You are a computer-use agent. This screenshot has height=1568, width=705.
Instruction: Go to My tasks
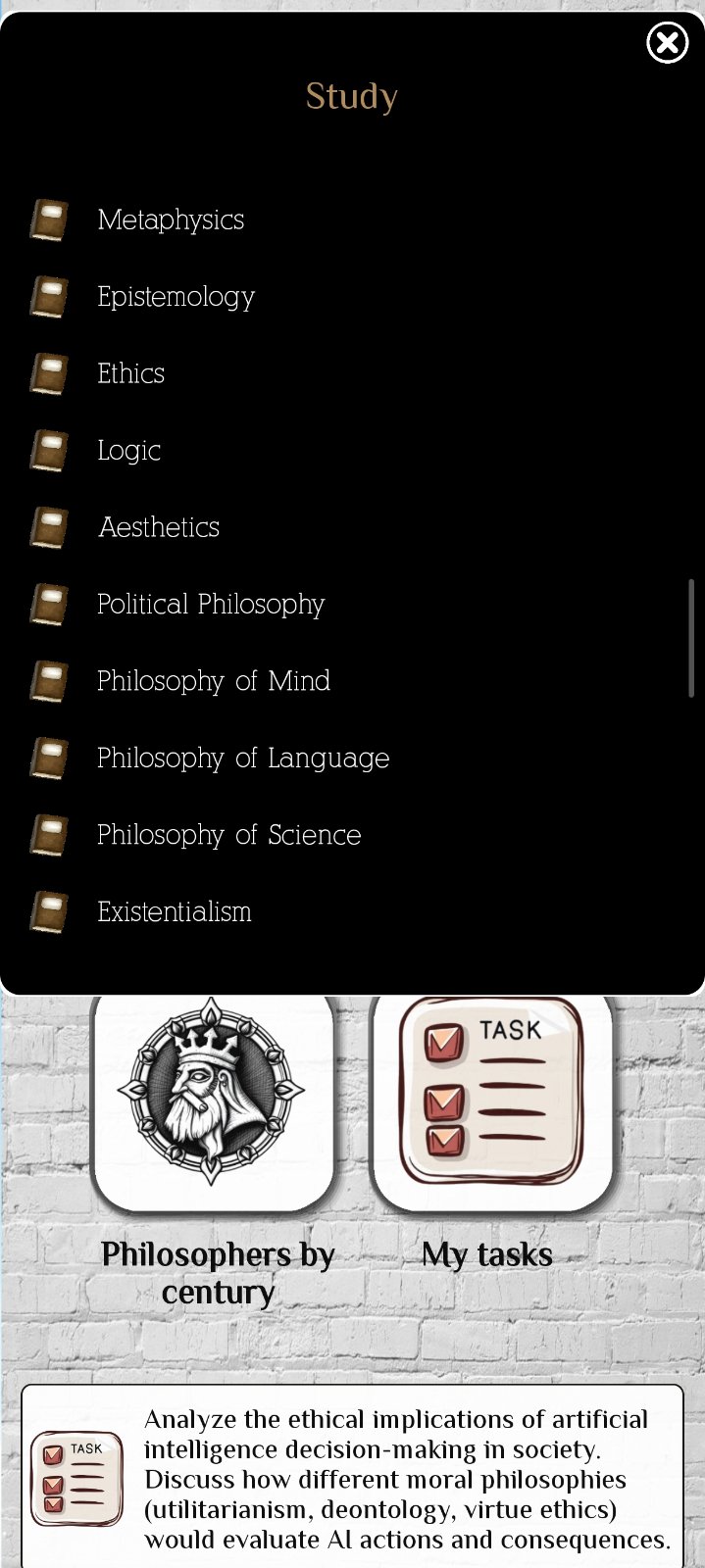point(491,1107)
